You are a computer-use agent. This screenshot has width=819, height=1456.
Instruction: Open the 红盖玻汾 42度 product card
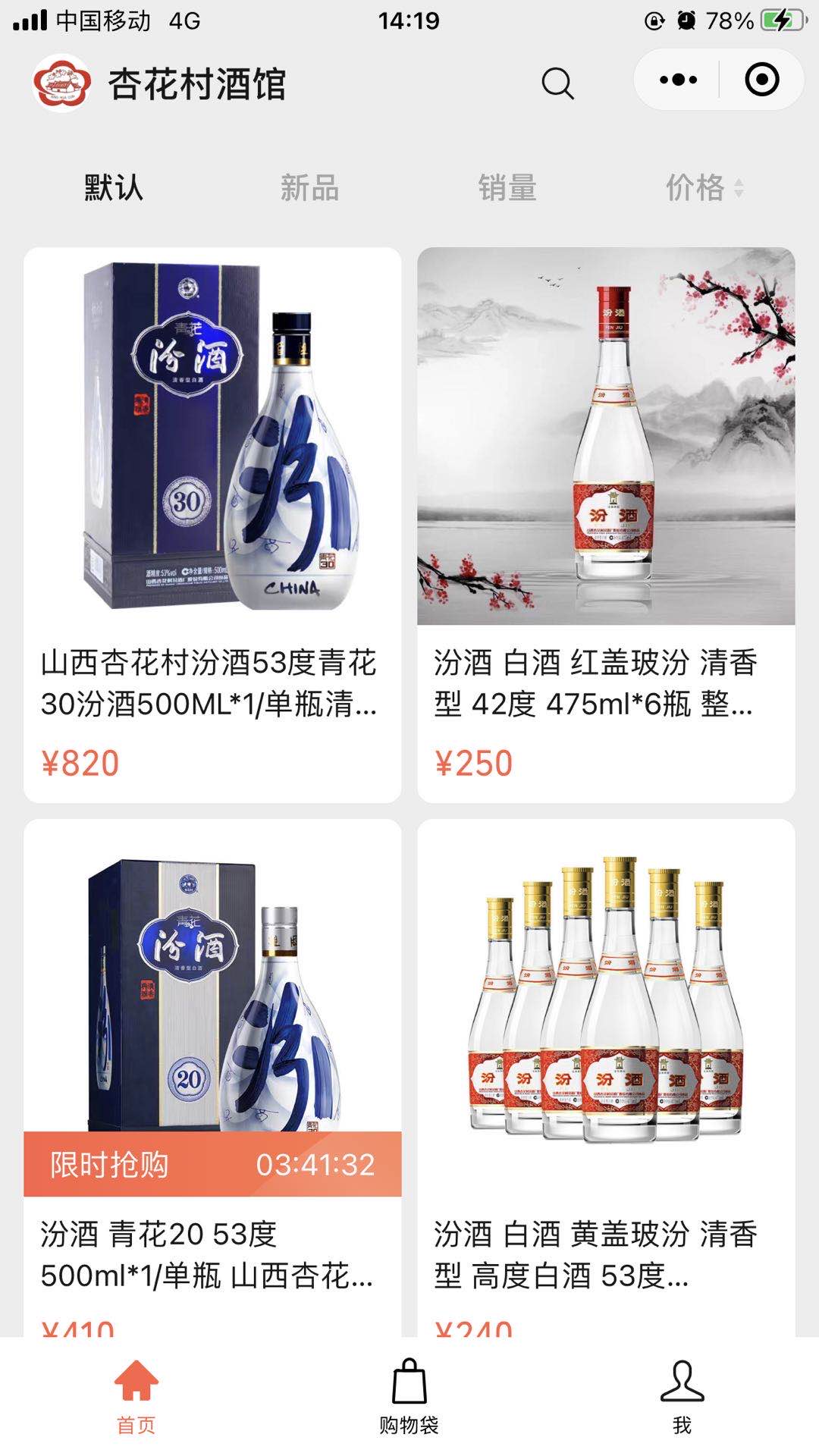pyautogui.click(x=606, y=525)
